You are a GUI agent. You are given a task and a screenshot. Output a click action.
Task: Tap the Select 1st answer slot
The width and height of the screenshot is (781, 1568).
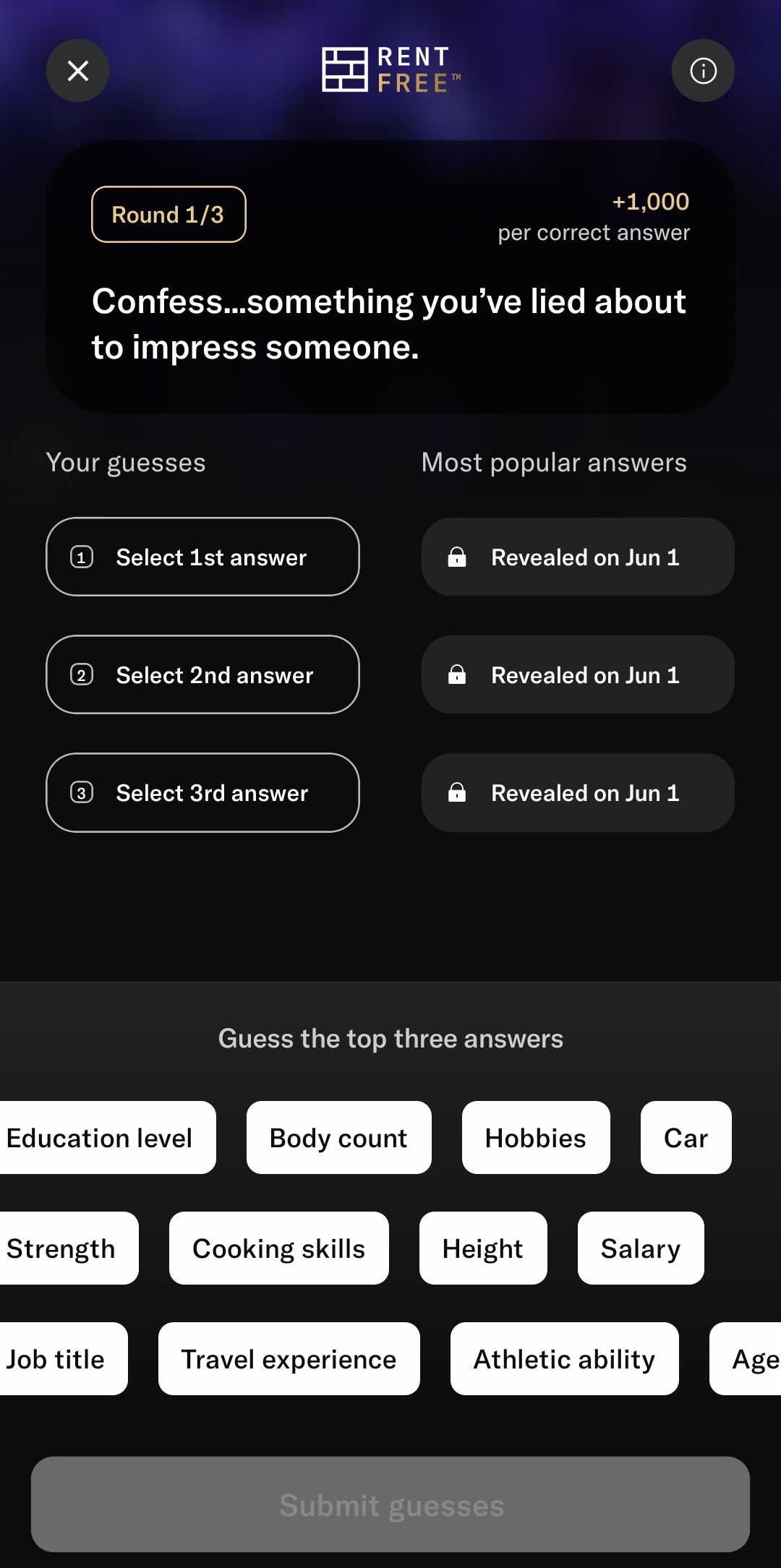point(202,557)
